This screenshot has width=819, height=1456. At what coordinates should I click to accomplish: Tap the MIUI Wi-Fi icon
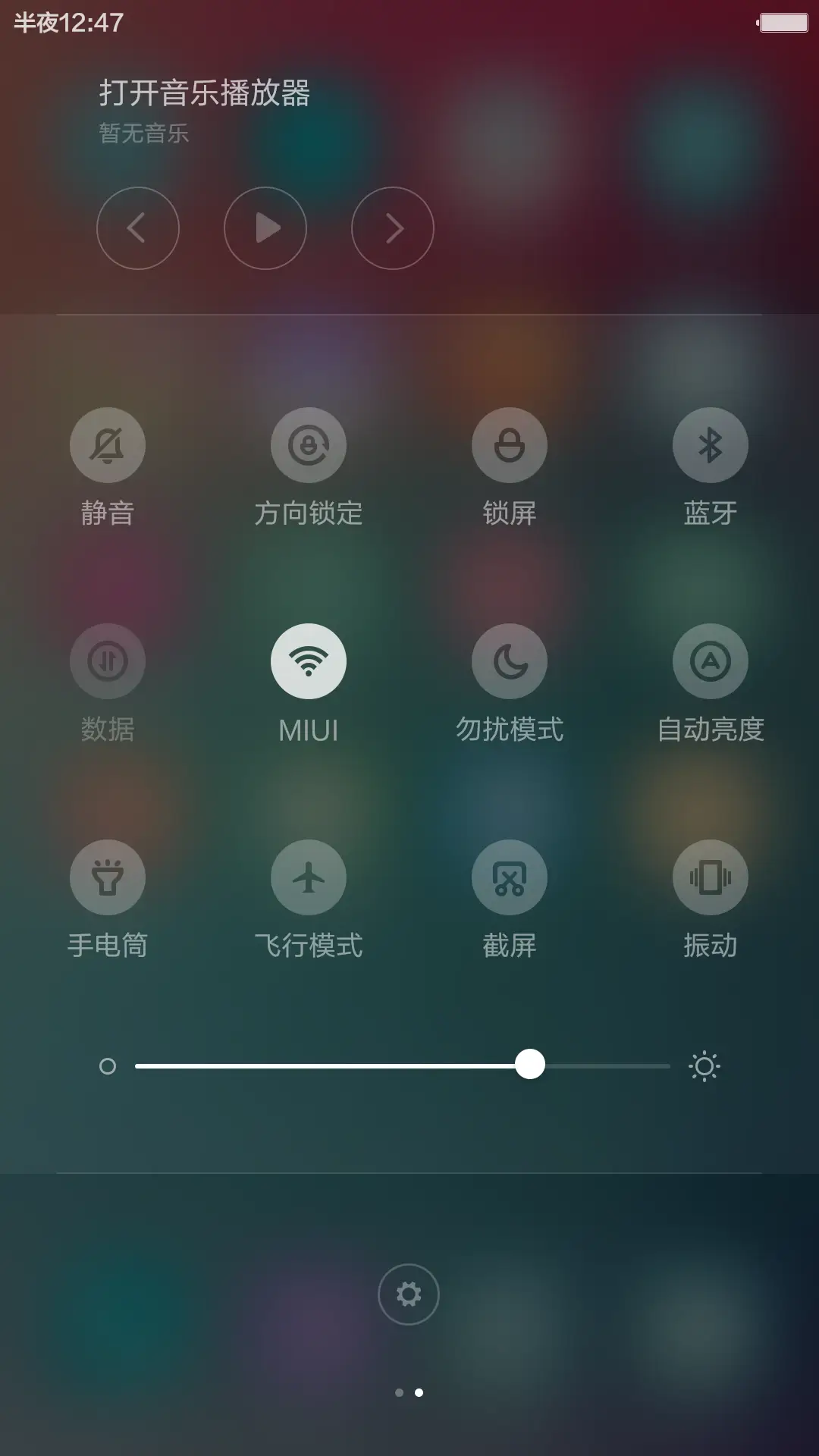(x=309, y=661)
